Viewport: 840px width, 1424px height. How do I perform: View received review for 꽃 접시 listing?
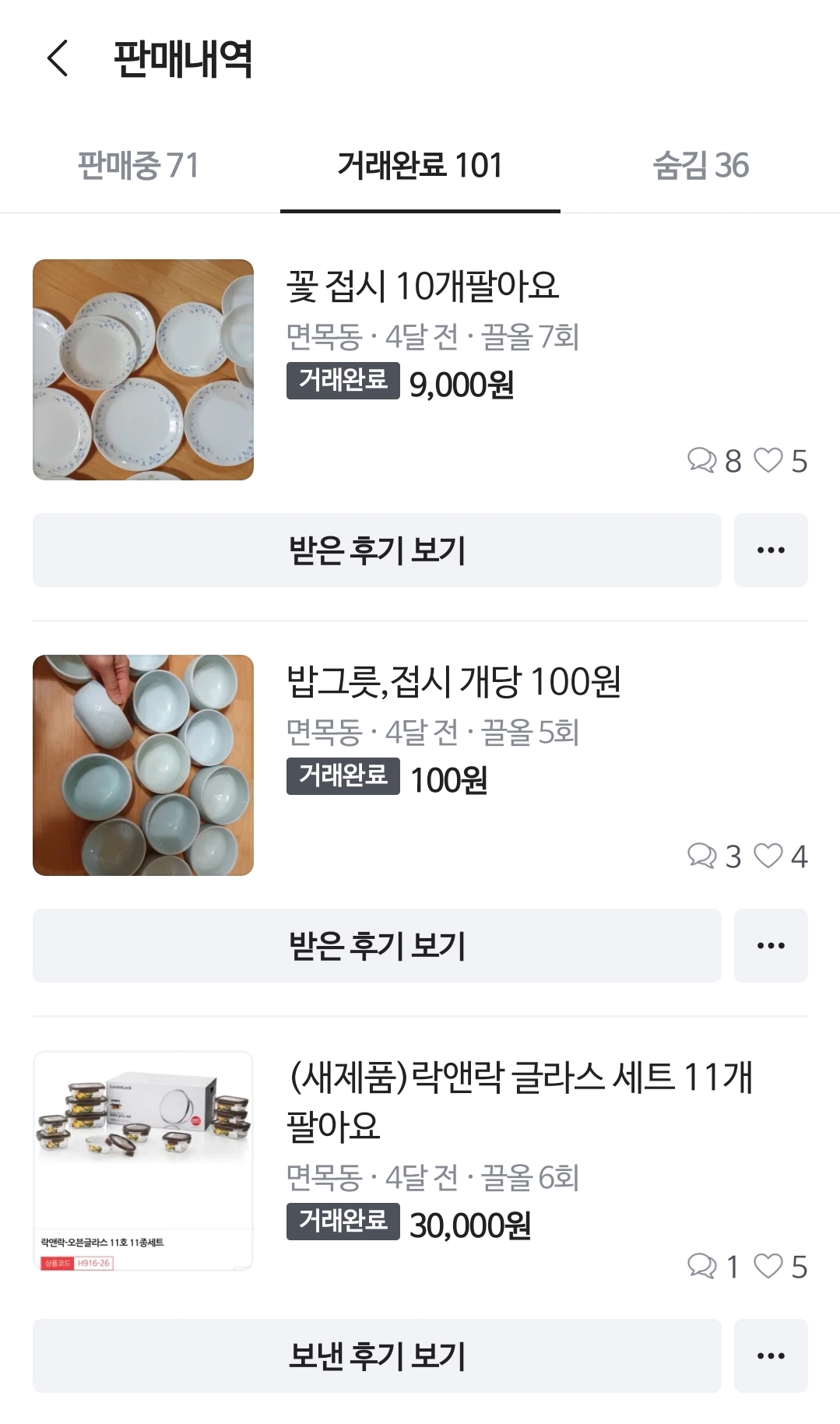point(377,550)
